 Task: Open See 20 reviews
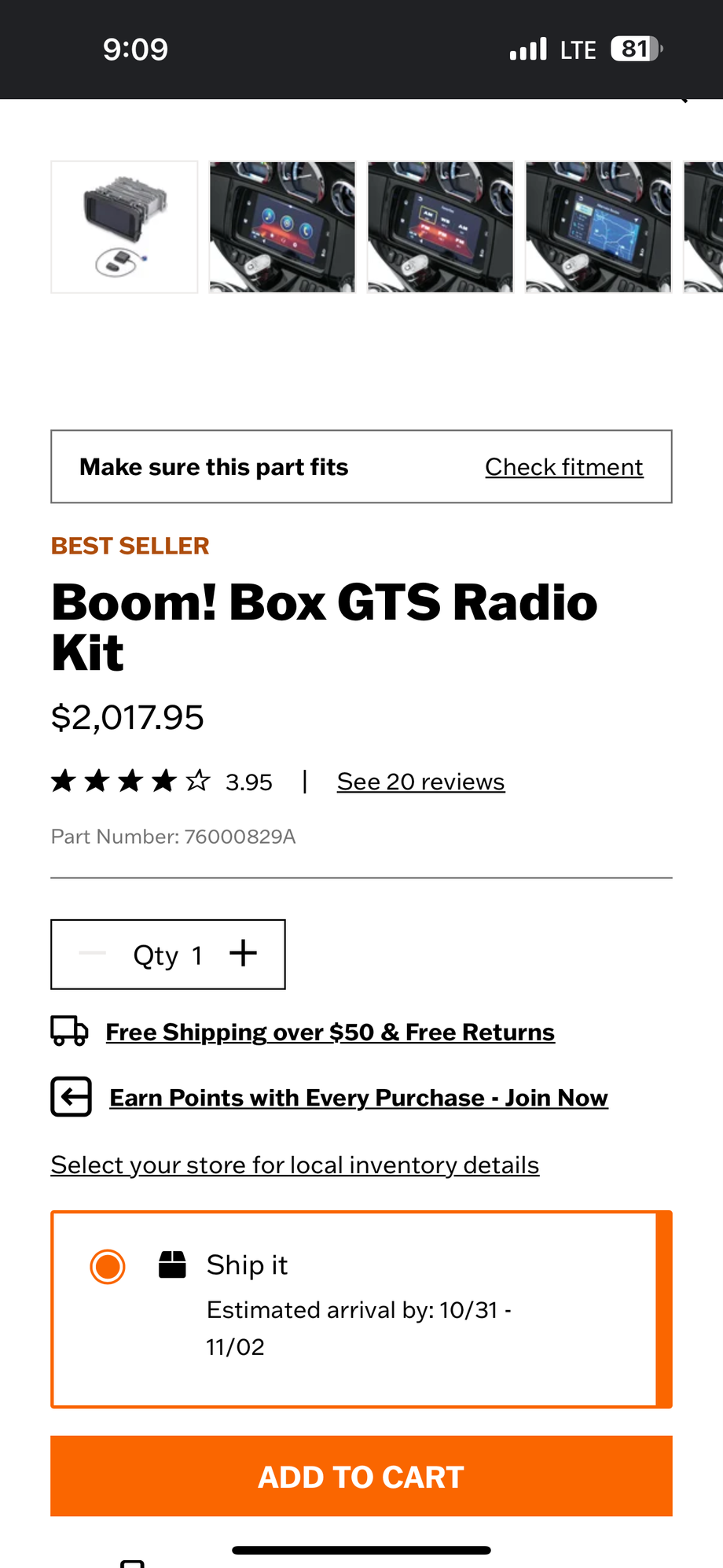[420, 782]
